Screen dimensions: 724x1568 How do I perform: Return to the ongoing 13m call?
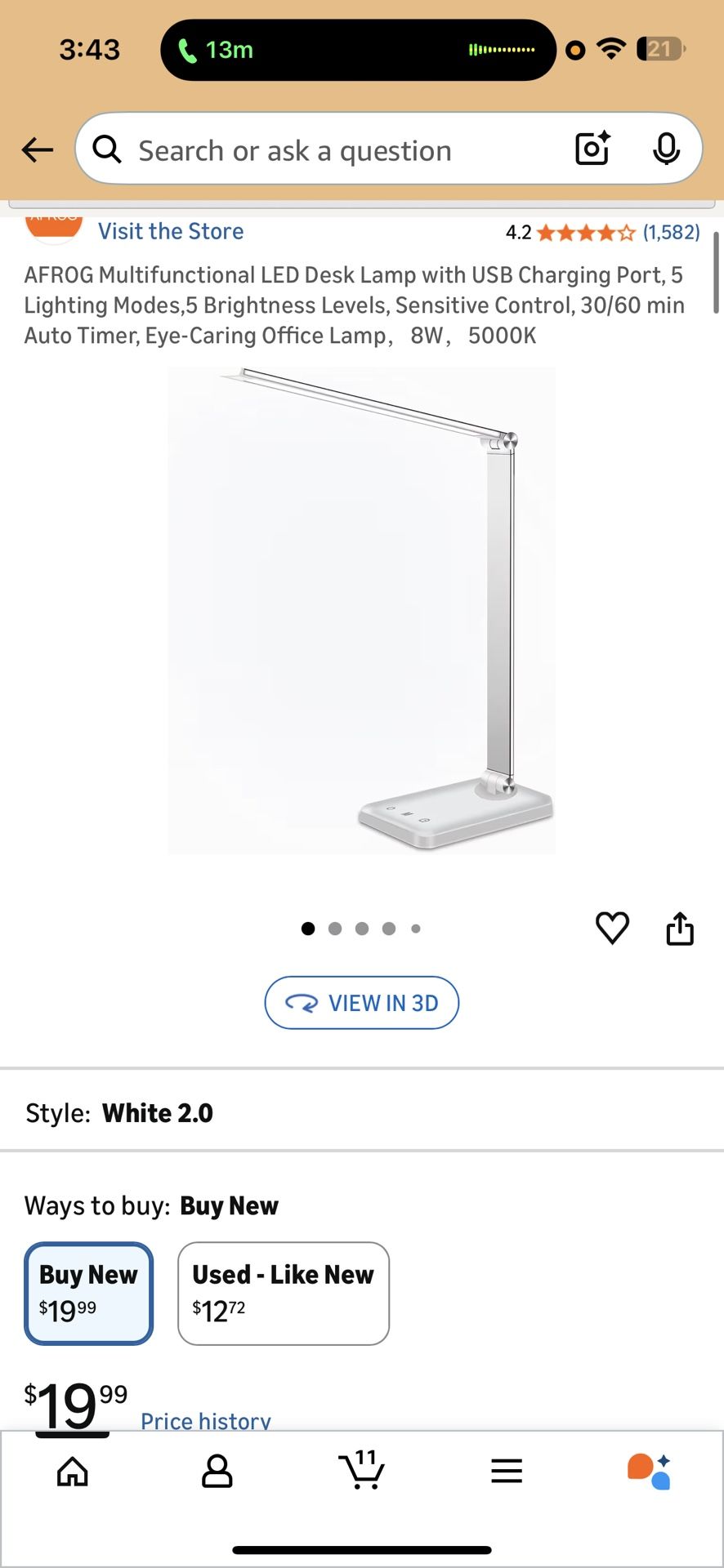coord(229,50)
